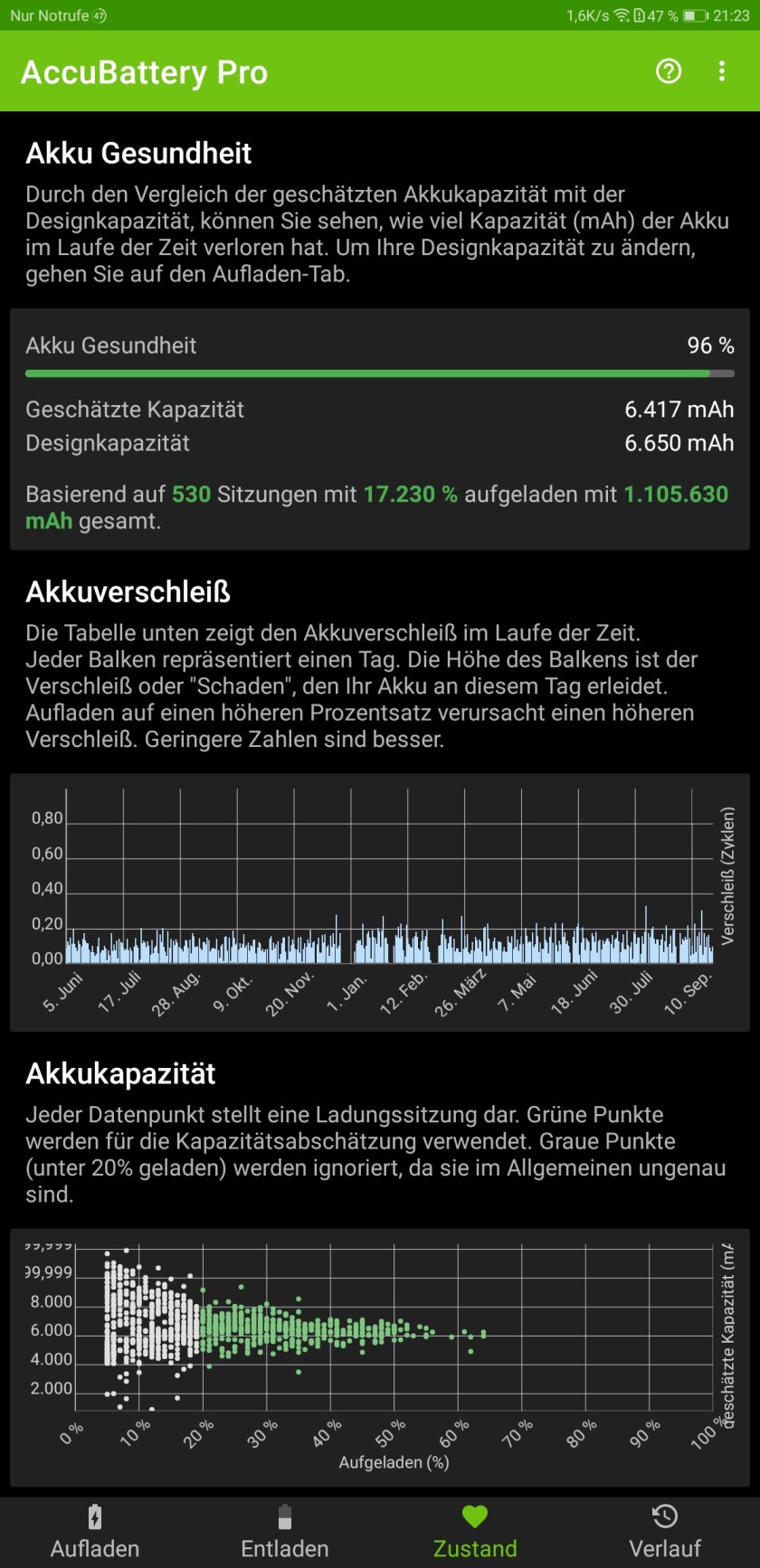Switch to the Aufladen tab
Image resolution: width=760 pixels, height=1568 pixels.
click(x=95, y=1532)
